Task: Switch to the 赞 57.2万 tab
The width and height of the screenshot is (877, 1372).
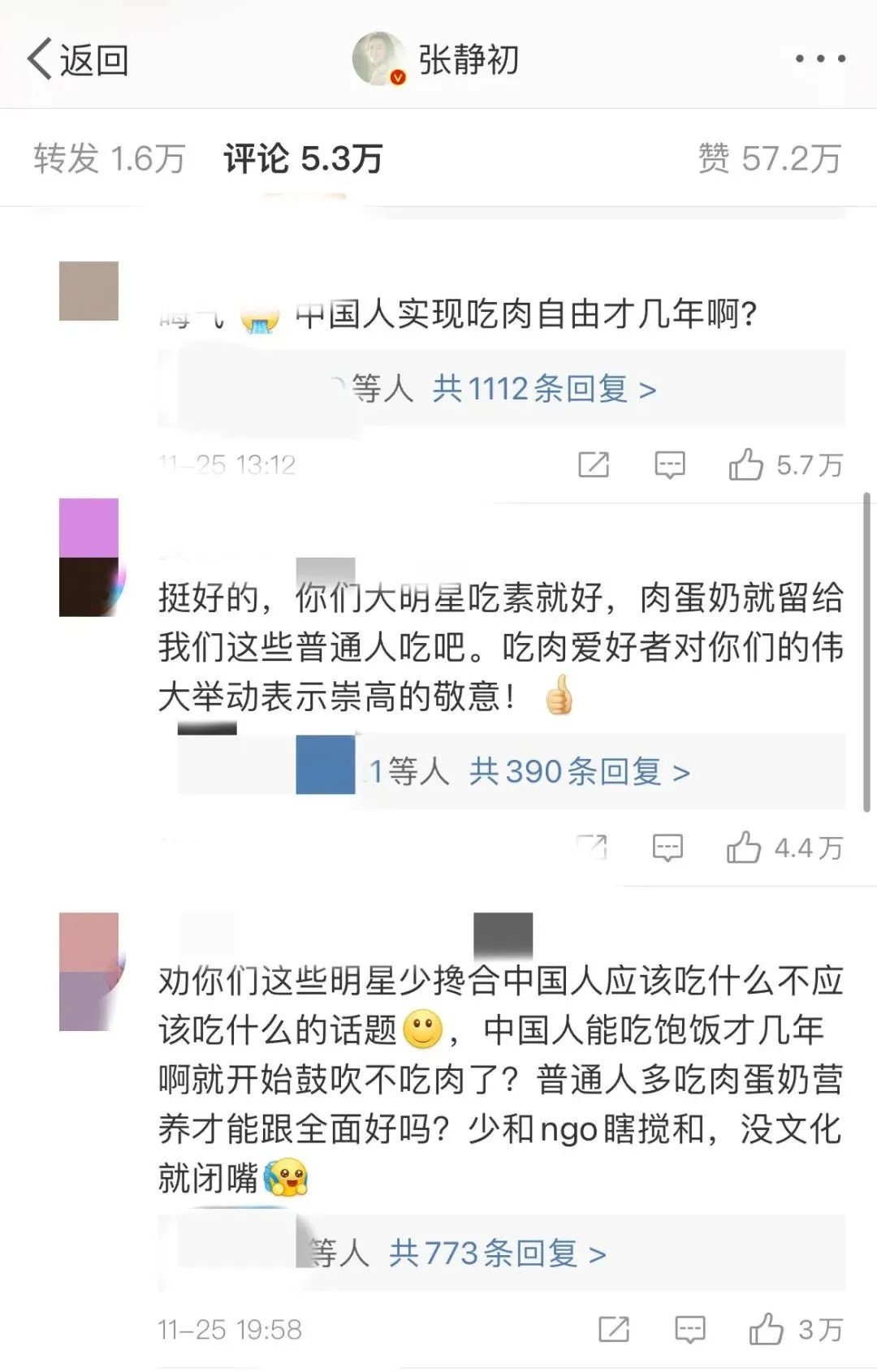Action: coord(769,158)
